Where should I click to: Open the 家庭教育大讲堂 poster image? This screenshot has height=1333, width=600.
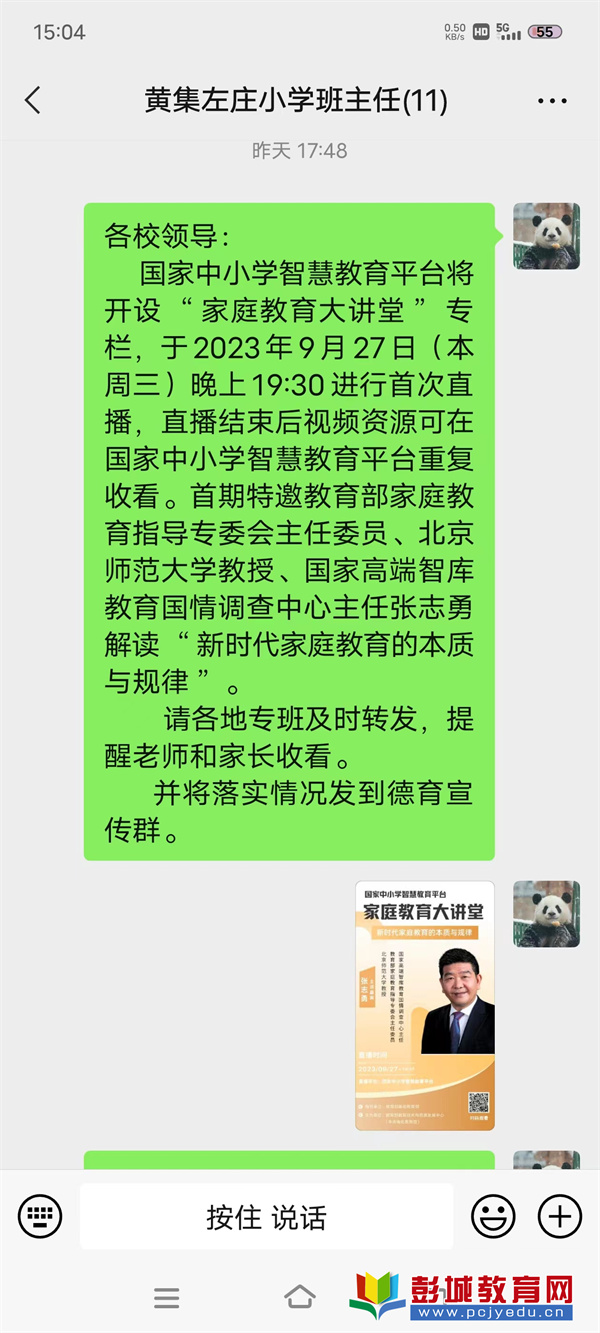[425, 1005]
